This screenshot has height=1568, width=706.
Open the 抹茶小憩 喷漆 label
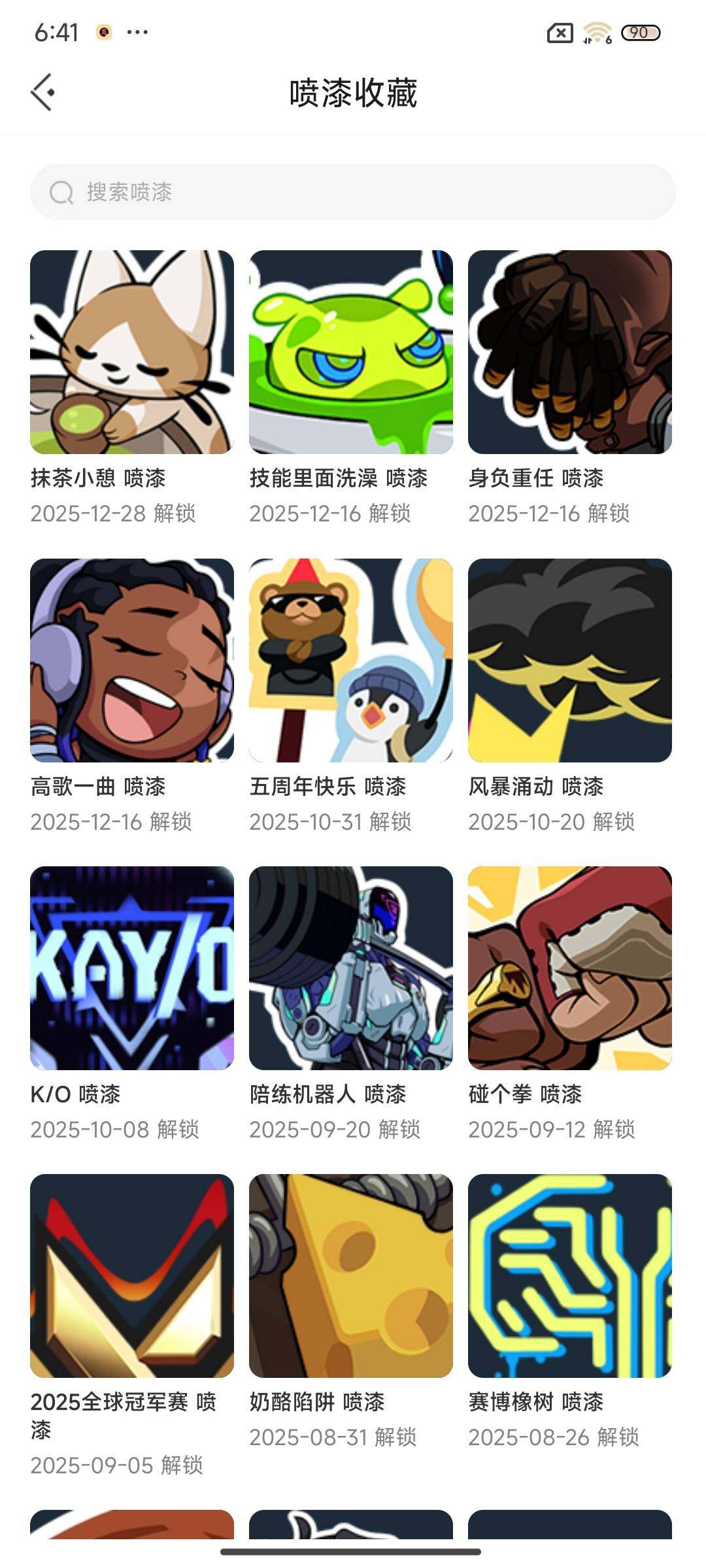99,478
